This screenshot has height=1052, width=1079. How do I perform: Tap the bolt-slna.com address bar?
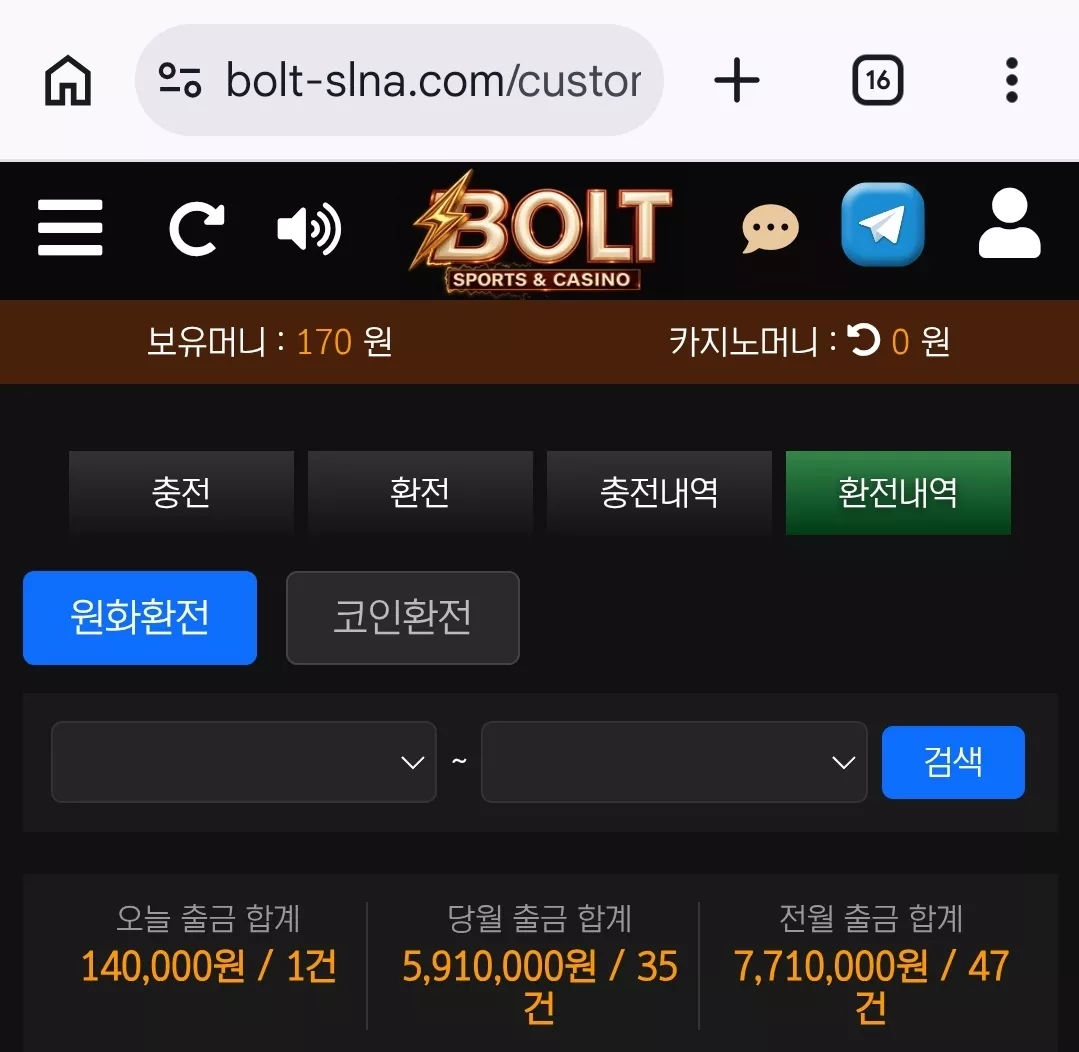(399, 80)
